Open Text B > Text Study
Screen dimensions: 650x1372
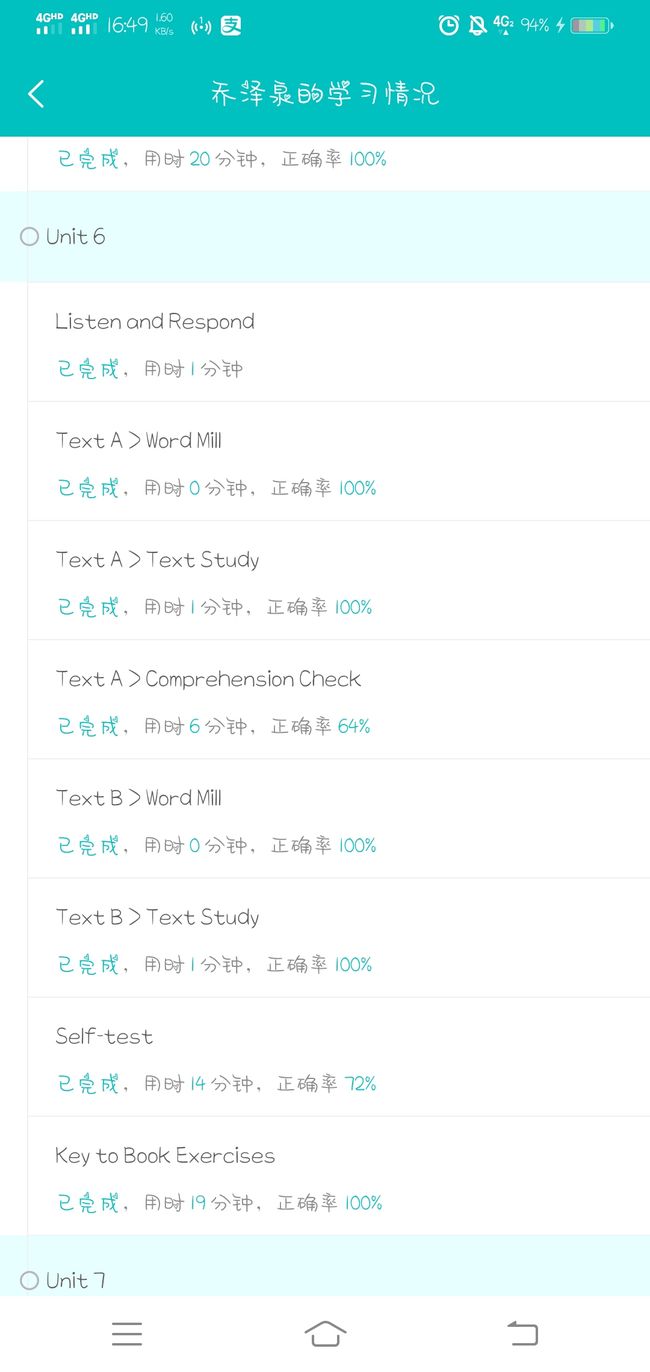click(x=339, y=938)
